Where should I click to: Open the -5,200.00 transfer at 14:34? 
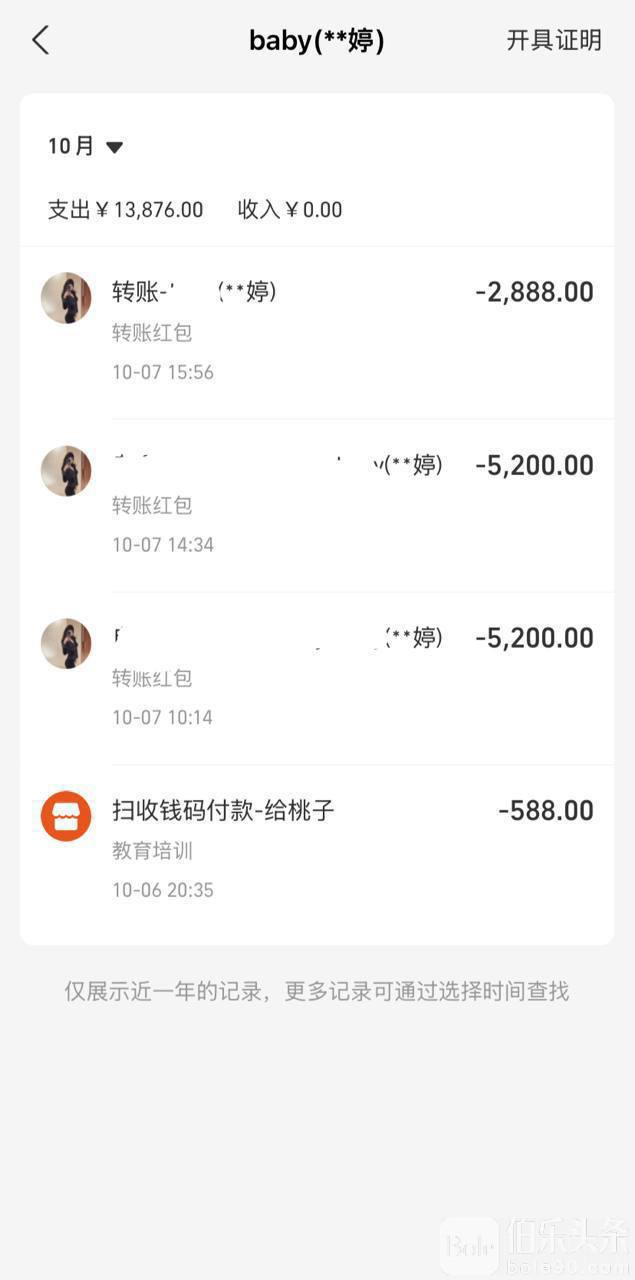(317, 504)
